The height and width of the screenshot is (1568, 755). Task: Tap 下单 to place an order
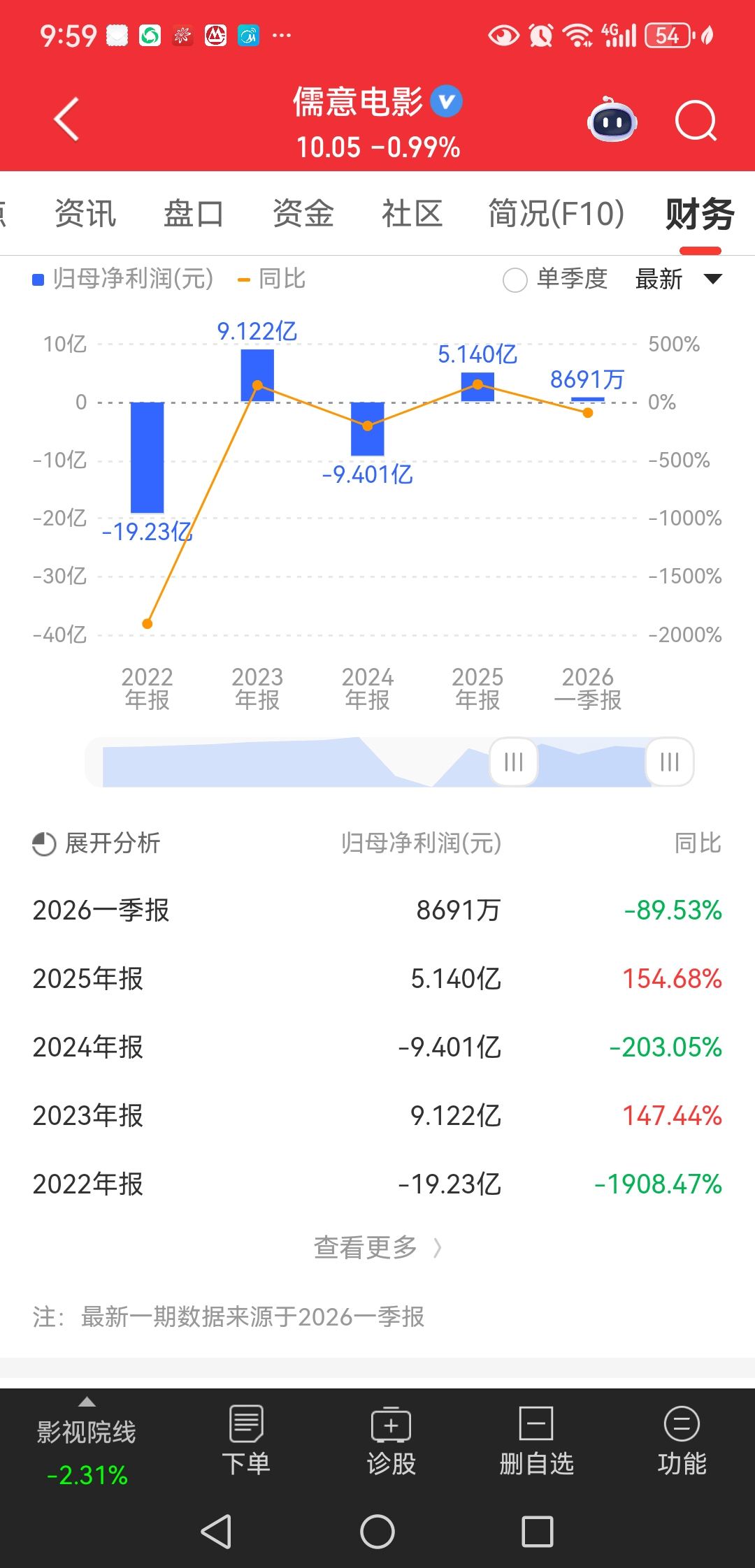tap(246, 1441)
